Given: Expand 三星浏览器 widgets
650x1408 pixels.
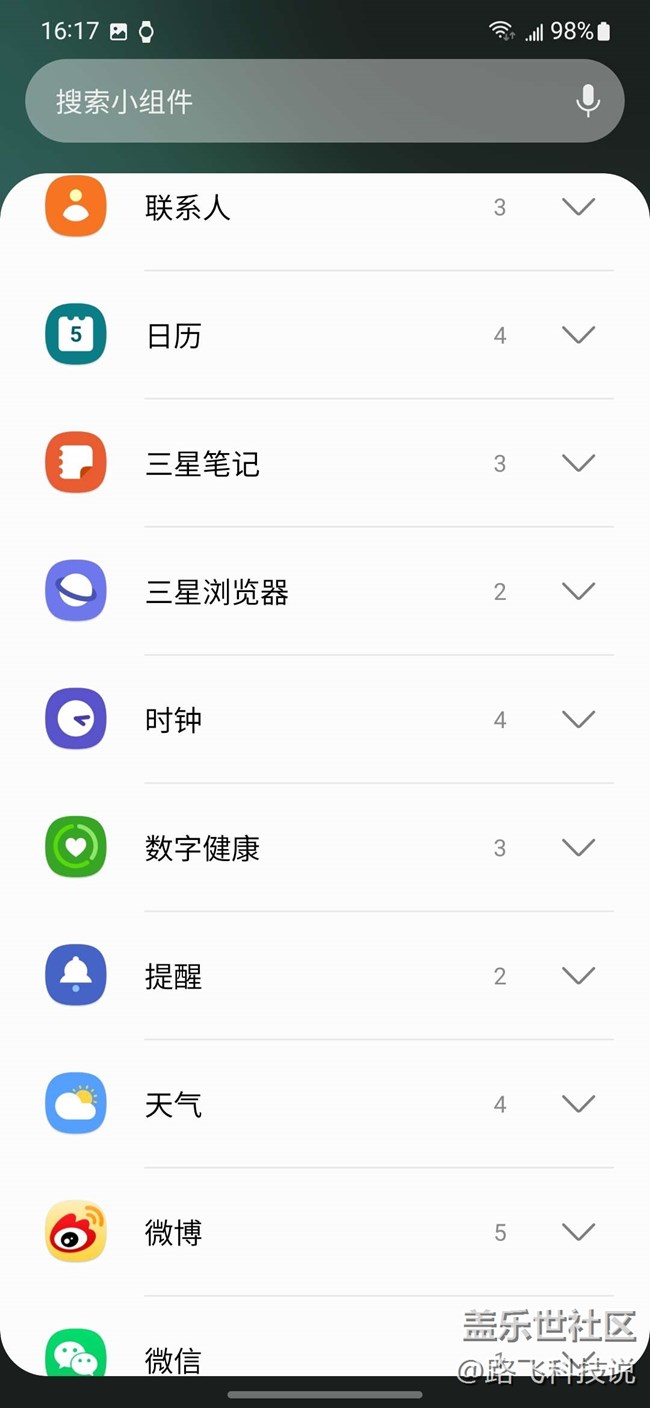Looking at the screenshot, I should 325,591.
